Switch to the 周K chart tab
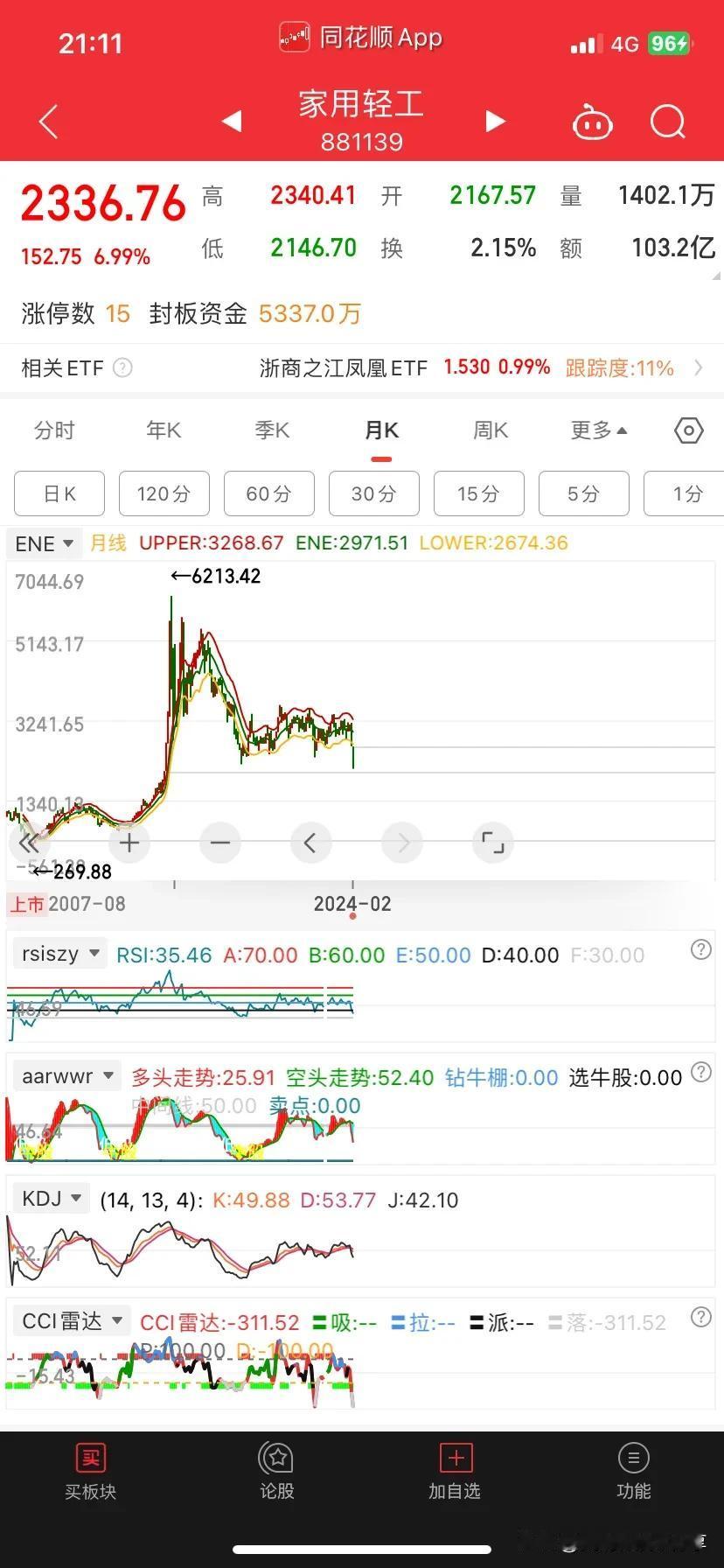724x1568 pixels. click(491, 430)
